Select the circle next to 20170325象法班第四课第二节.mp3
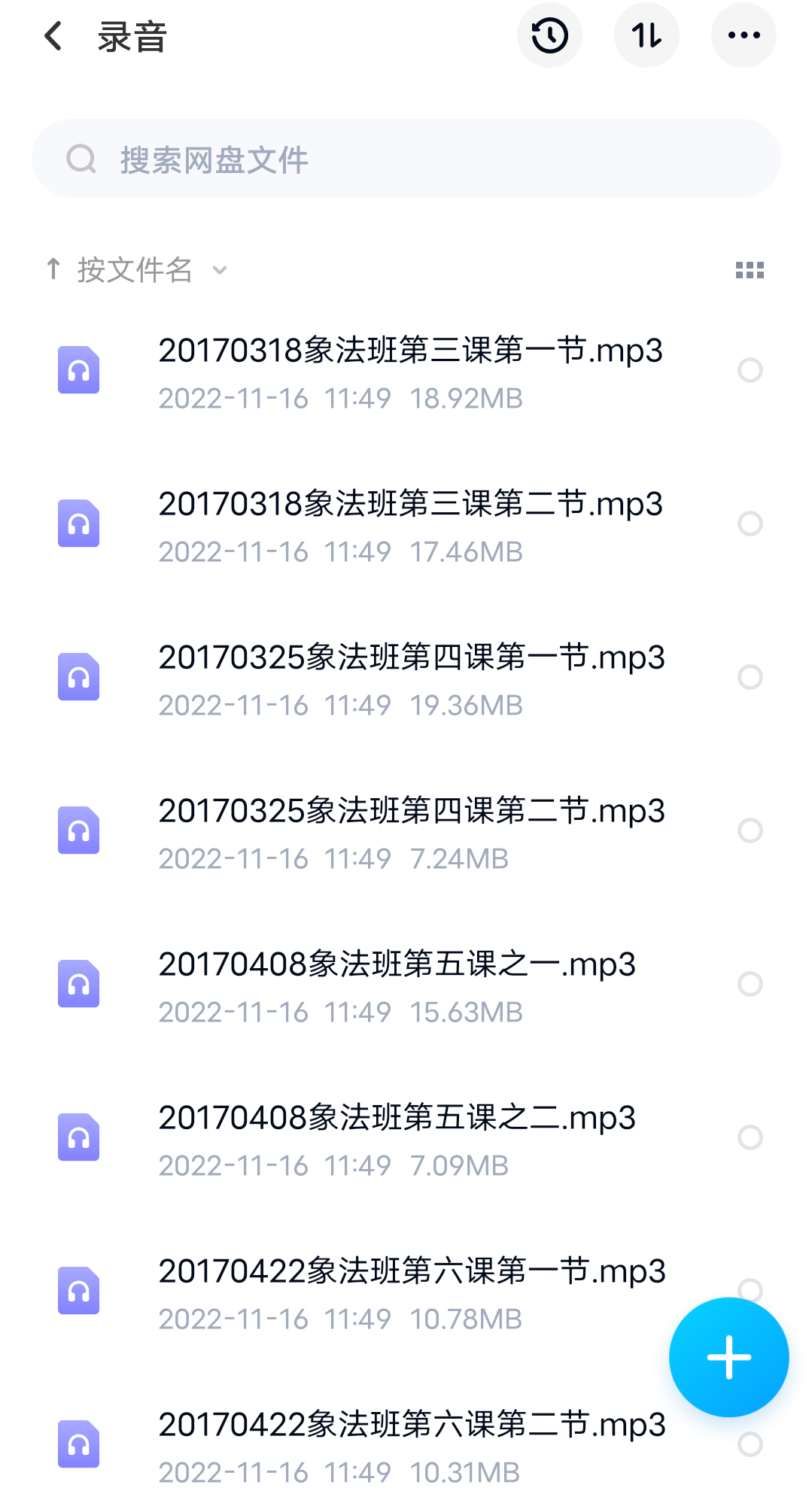Viewport: 812px width, 1512px height. [749, 830]
